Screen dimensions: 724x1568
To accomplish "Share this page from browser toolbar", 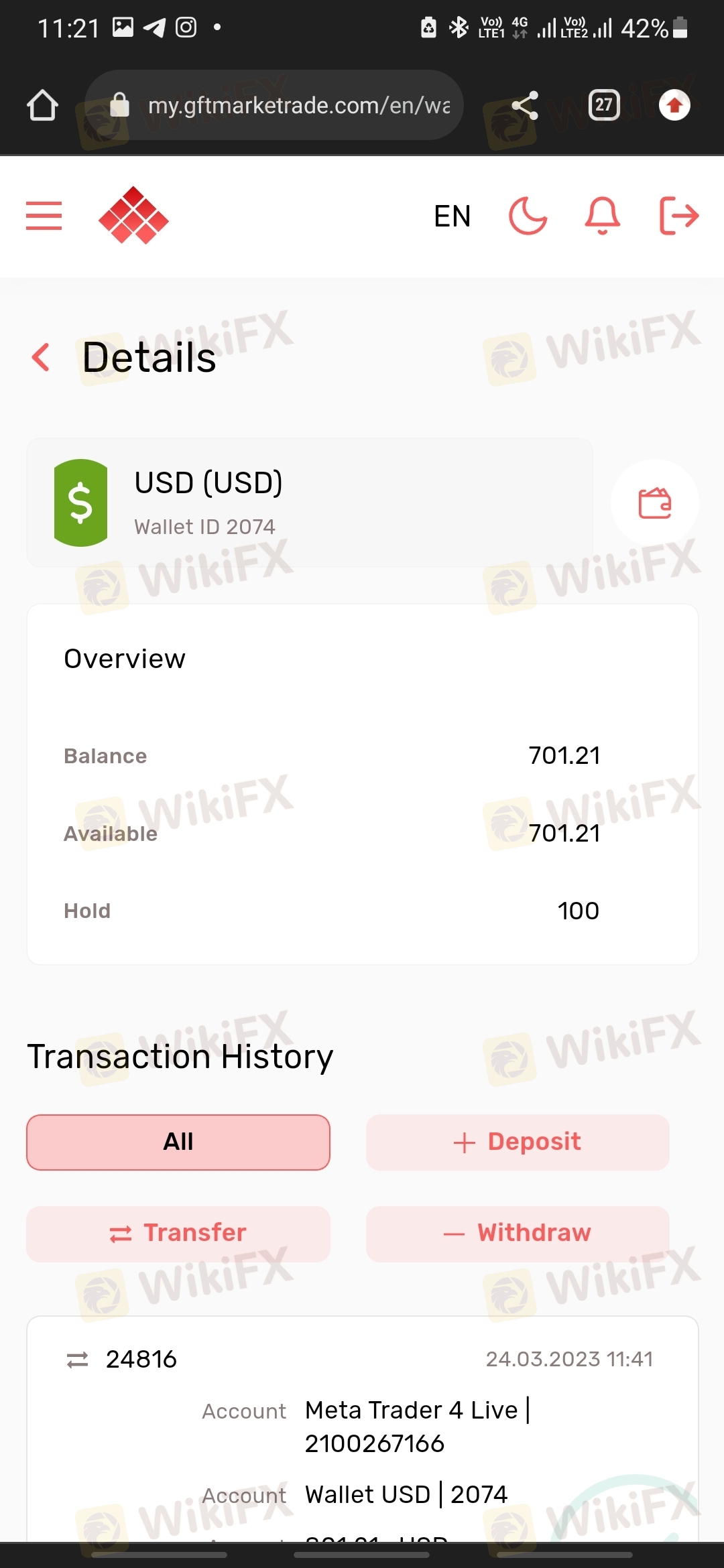I will pyautogui.click(x=525, y=105).
